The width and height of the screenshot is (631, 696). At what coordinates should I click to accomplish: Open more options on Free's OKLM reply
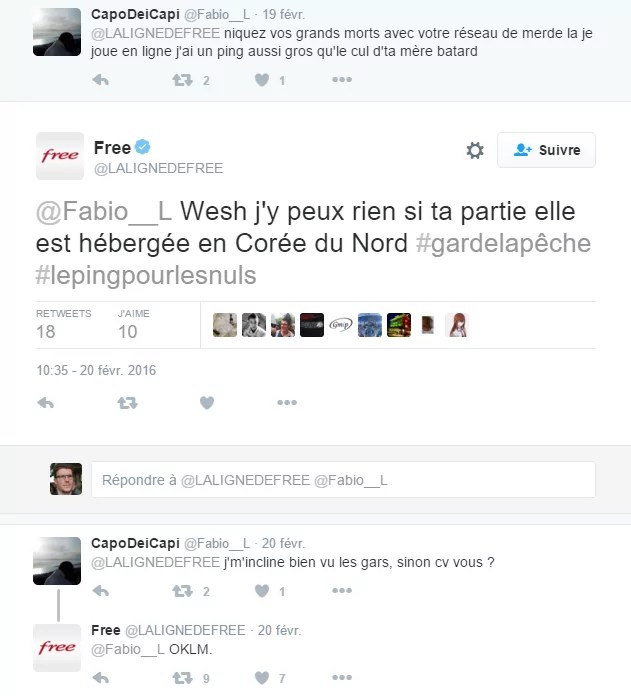(342, 678)
